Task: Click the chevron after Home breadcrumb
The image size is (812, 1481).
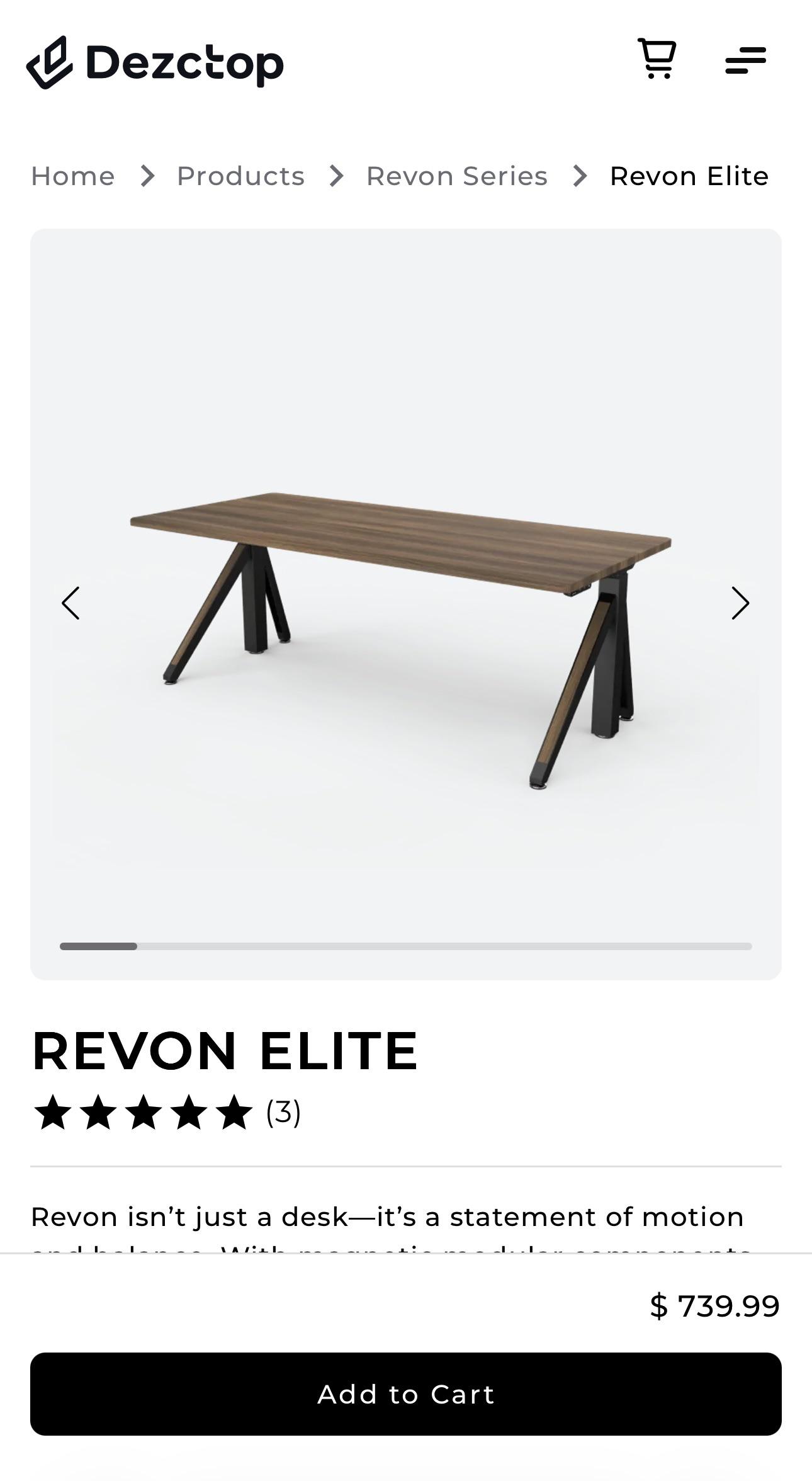Action: (x=147, y=177)
